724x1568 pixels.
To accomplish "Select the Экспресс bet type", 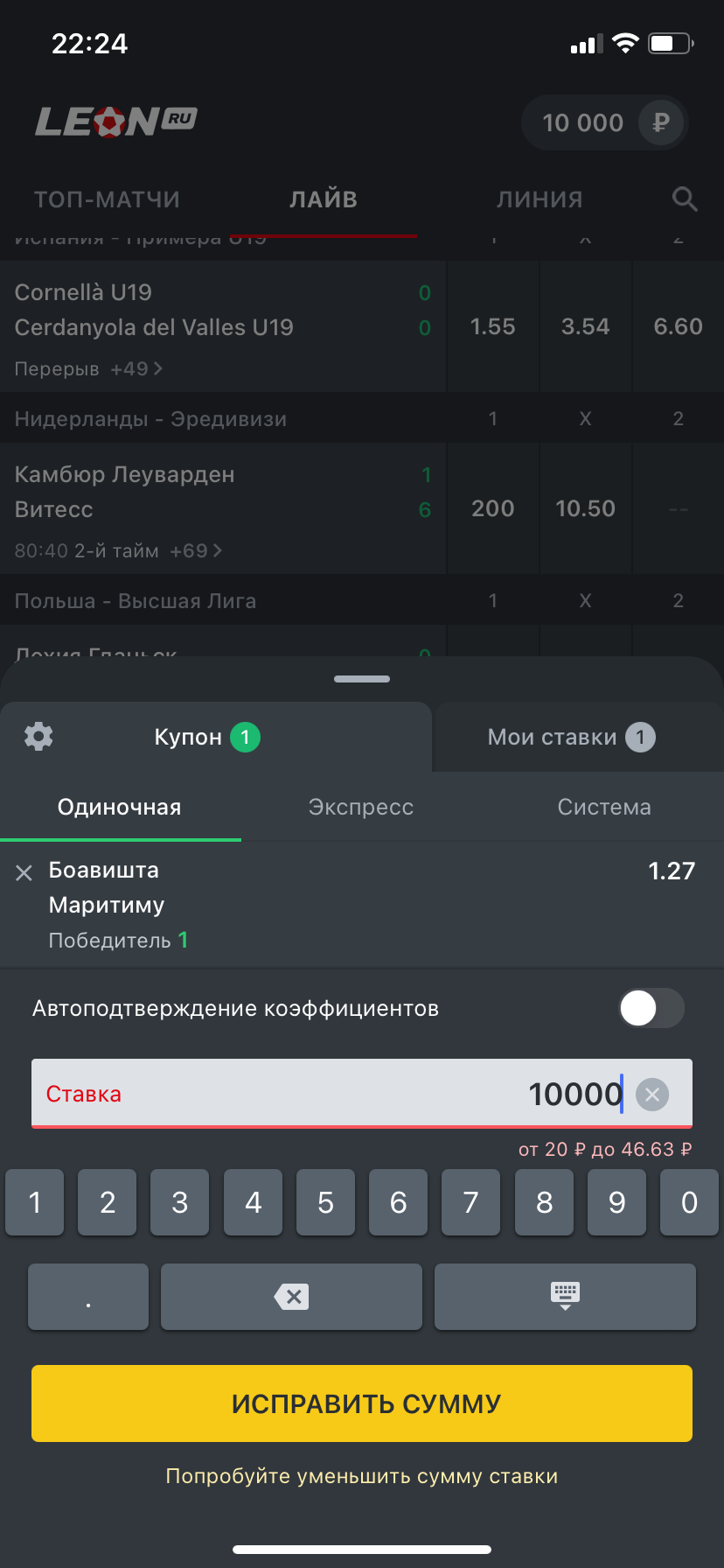I will click(361, 807).
